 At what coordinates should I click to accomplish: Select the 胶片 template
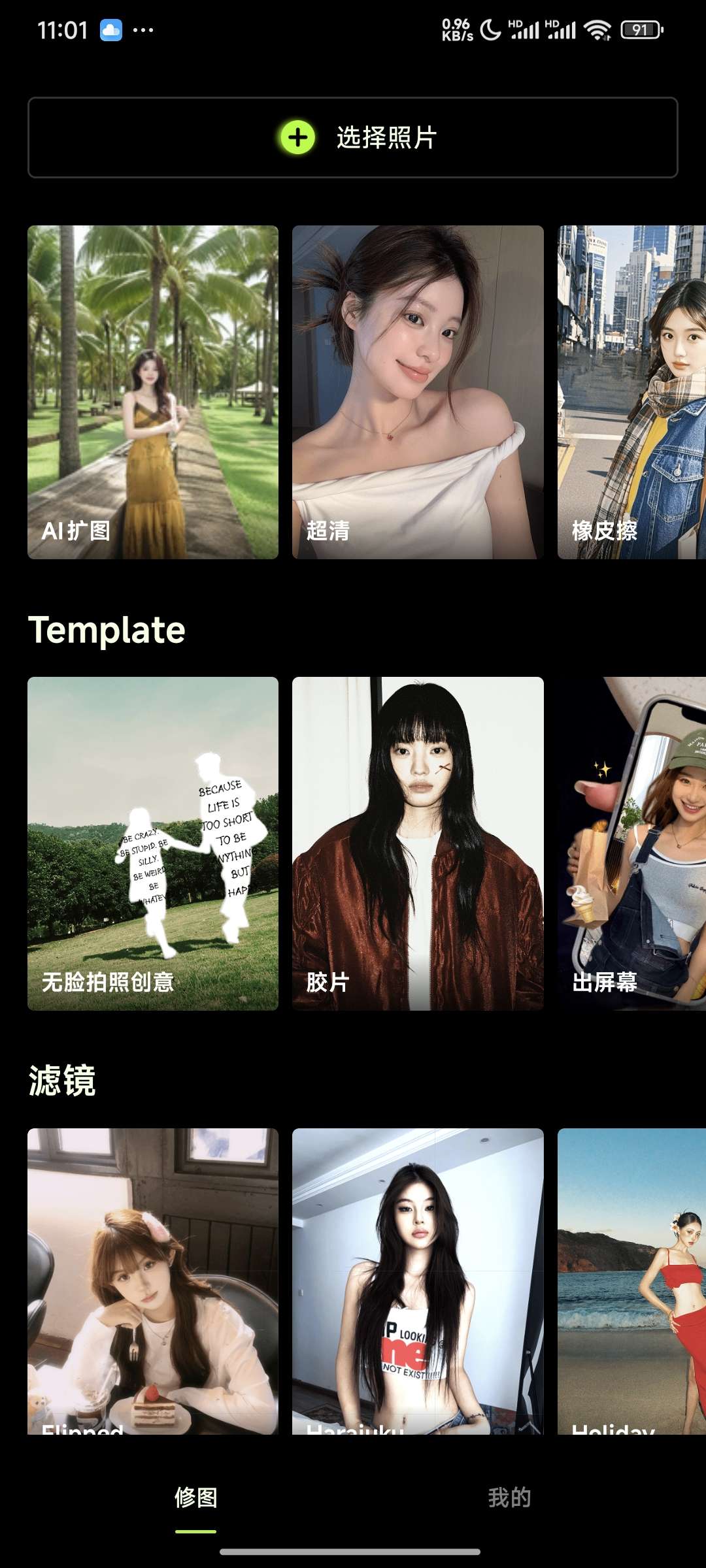coord(418,843)
